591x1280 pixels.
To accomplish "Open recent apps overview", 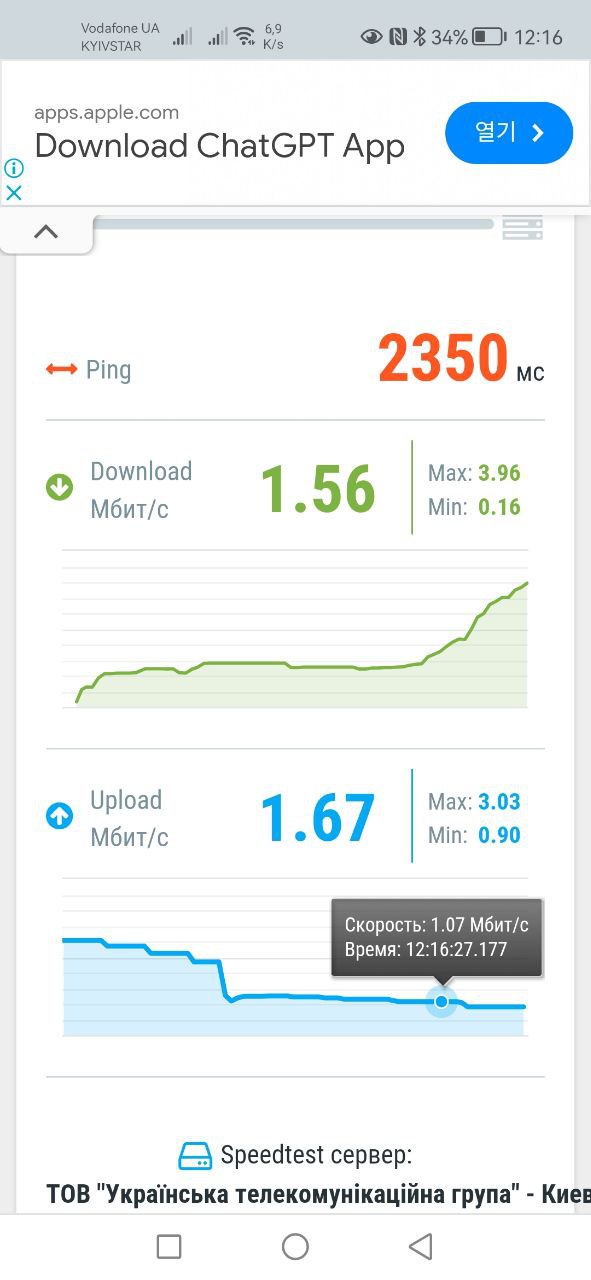I will click(x=169, y=1246).
